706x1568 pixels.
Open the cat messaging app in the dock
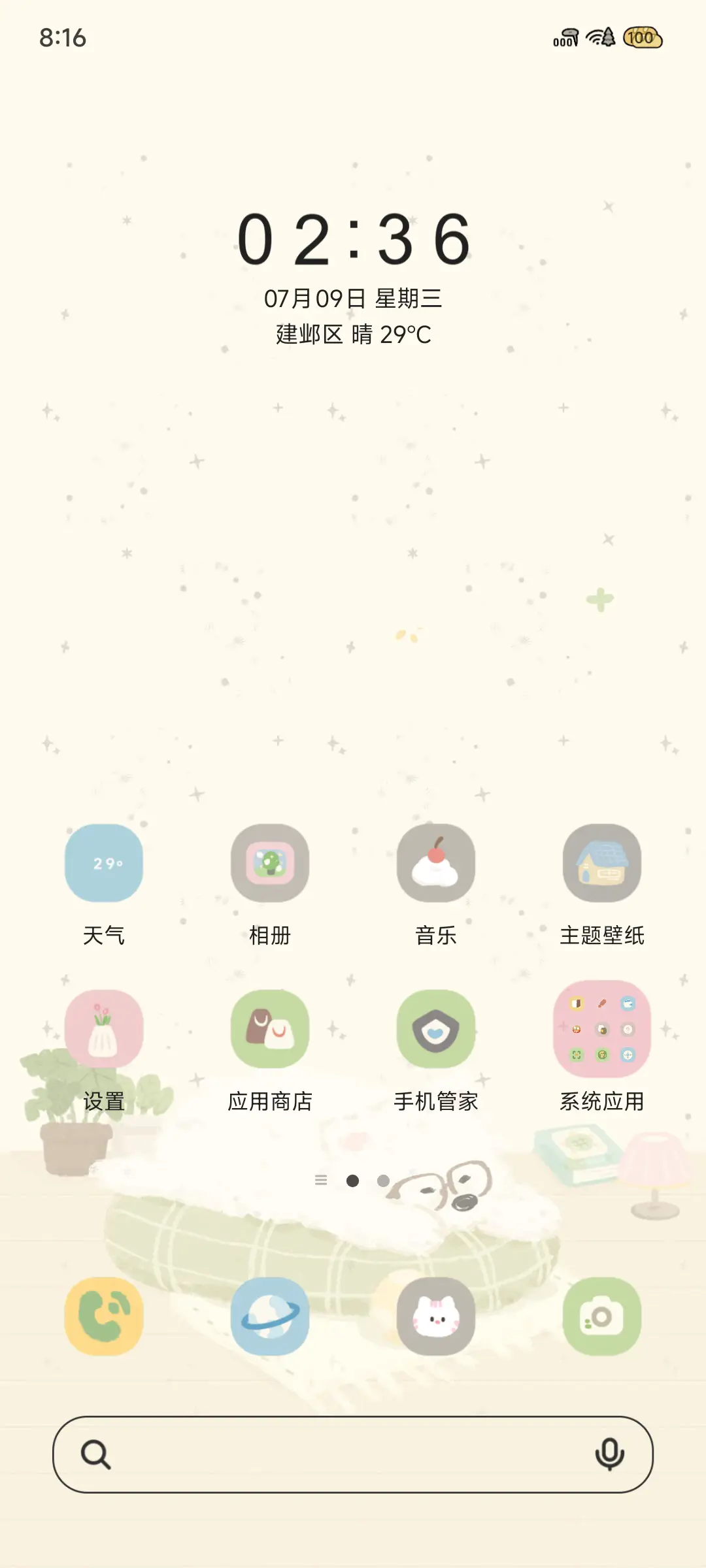[x=436, y=1317]
